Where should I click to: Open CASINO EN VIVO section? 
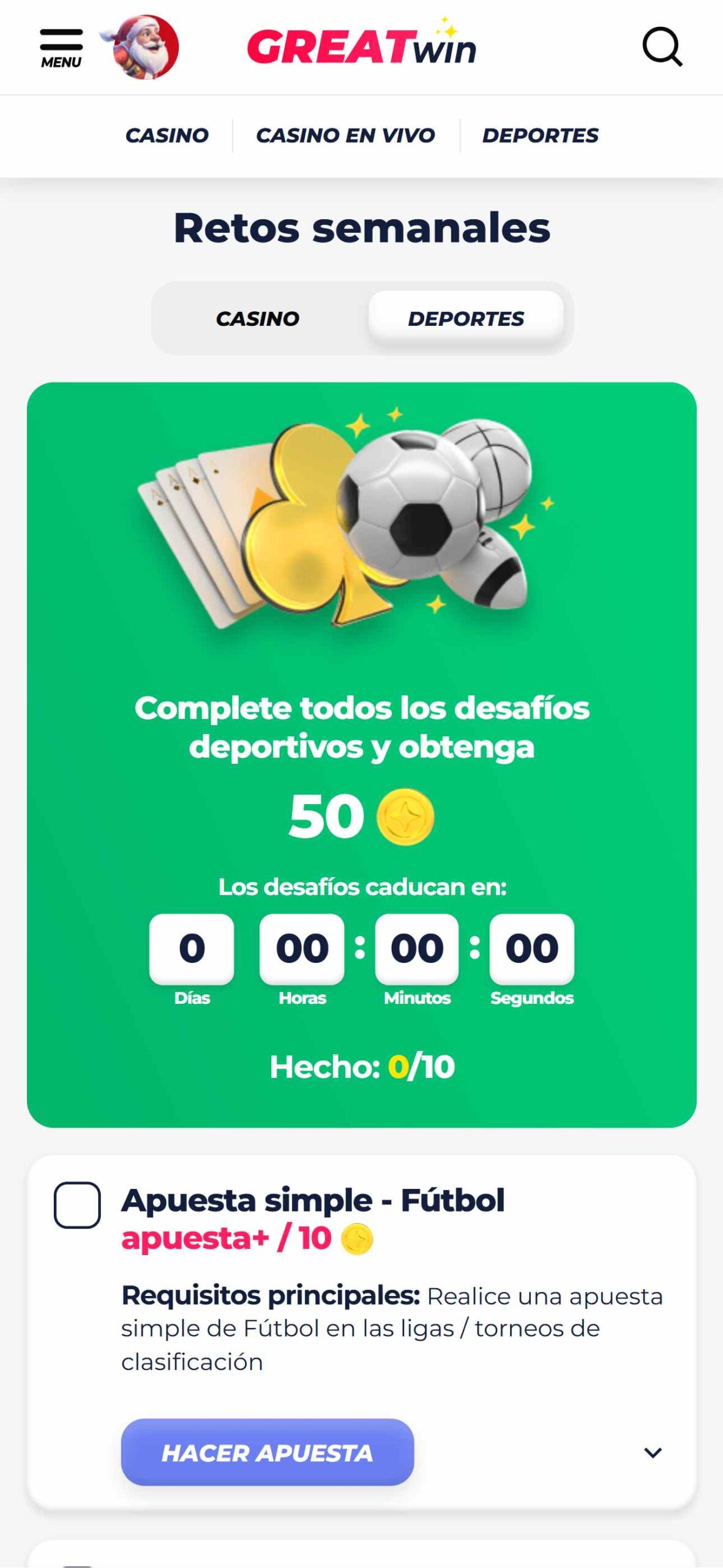pyautogui.click(x=345, y=135)
